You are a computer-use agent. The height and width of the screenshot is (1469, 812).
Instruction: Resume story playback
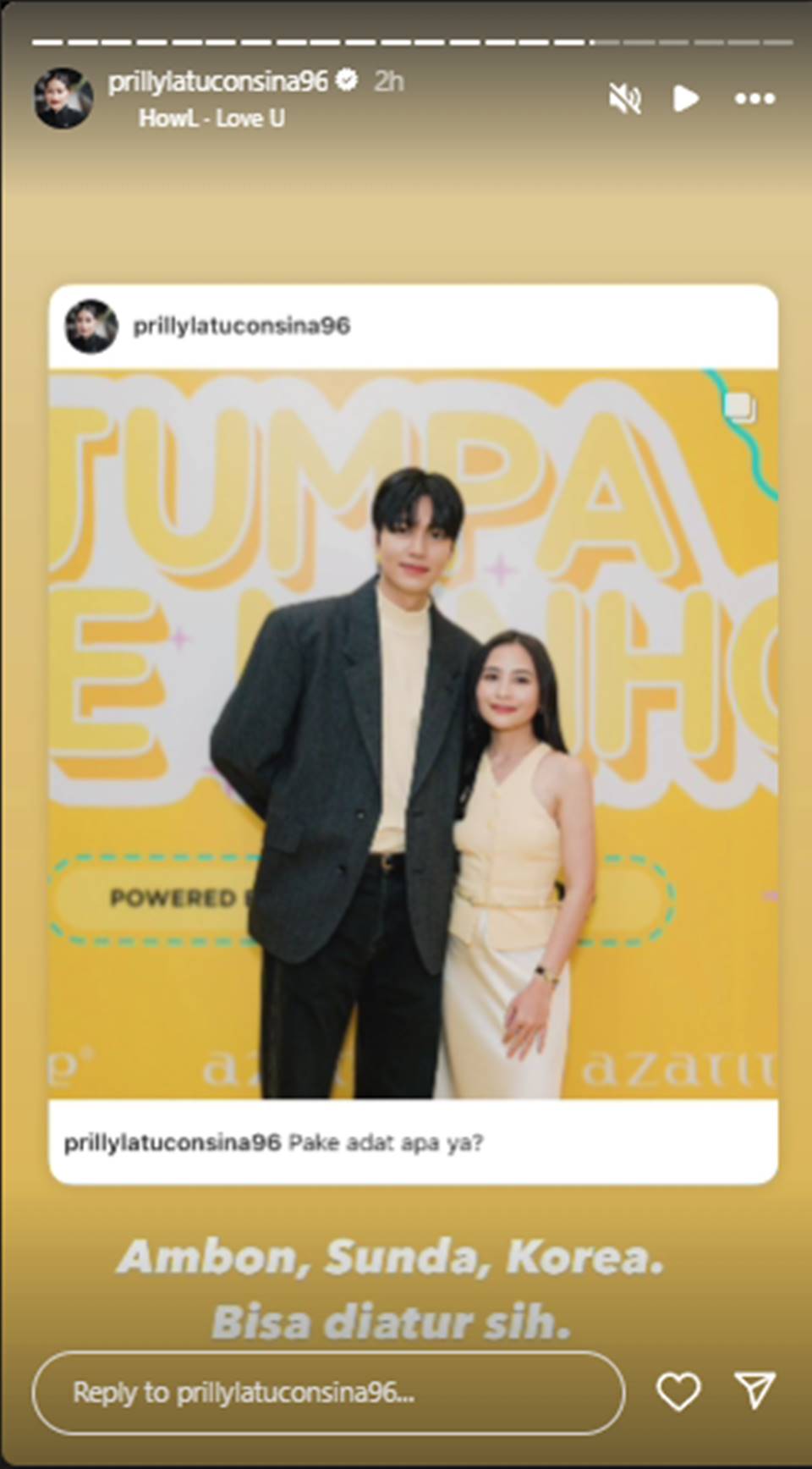[685, 99]
